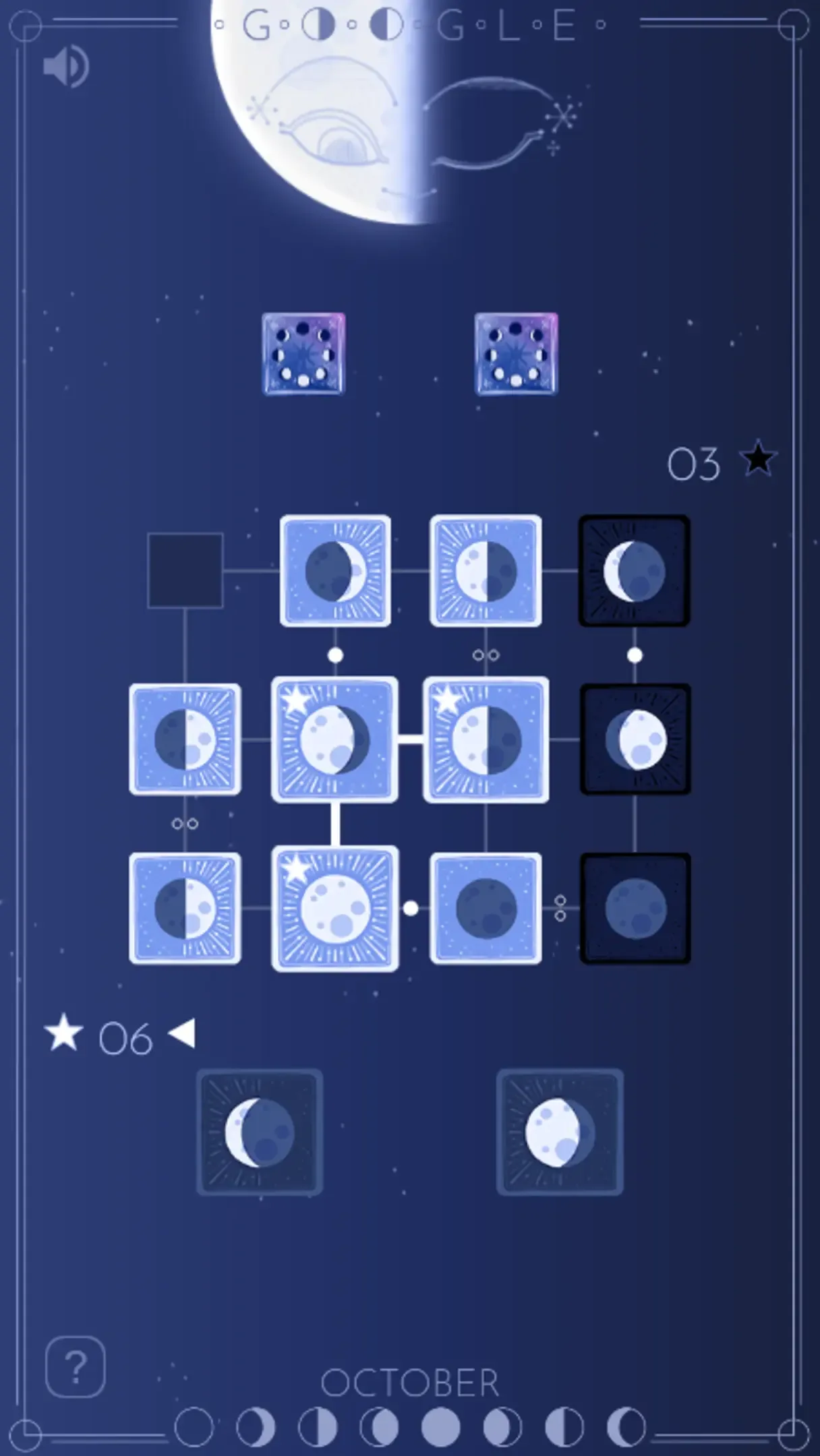Image resolution: width=820 pixels, height=1456 pixels.
Task: Mute the game sound
Action: (x=65, y=66)
